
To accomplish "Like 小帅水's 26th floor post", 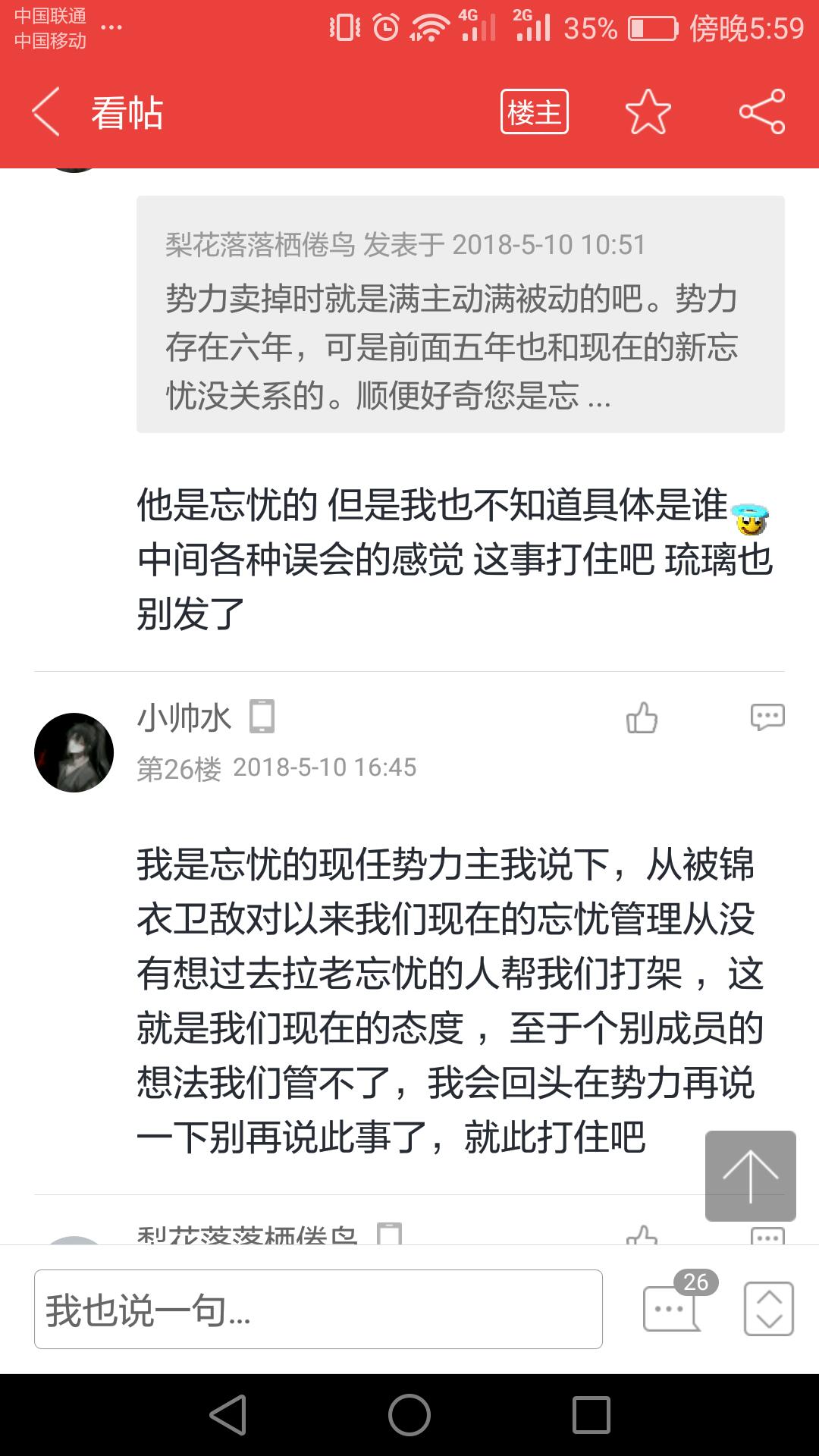I will tap(642, 717).
